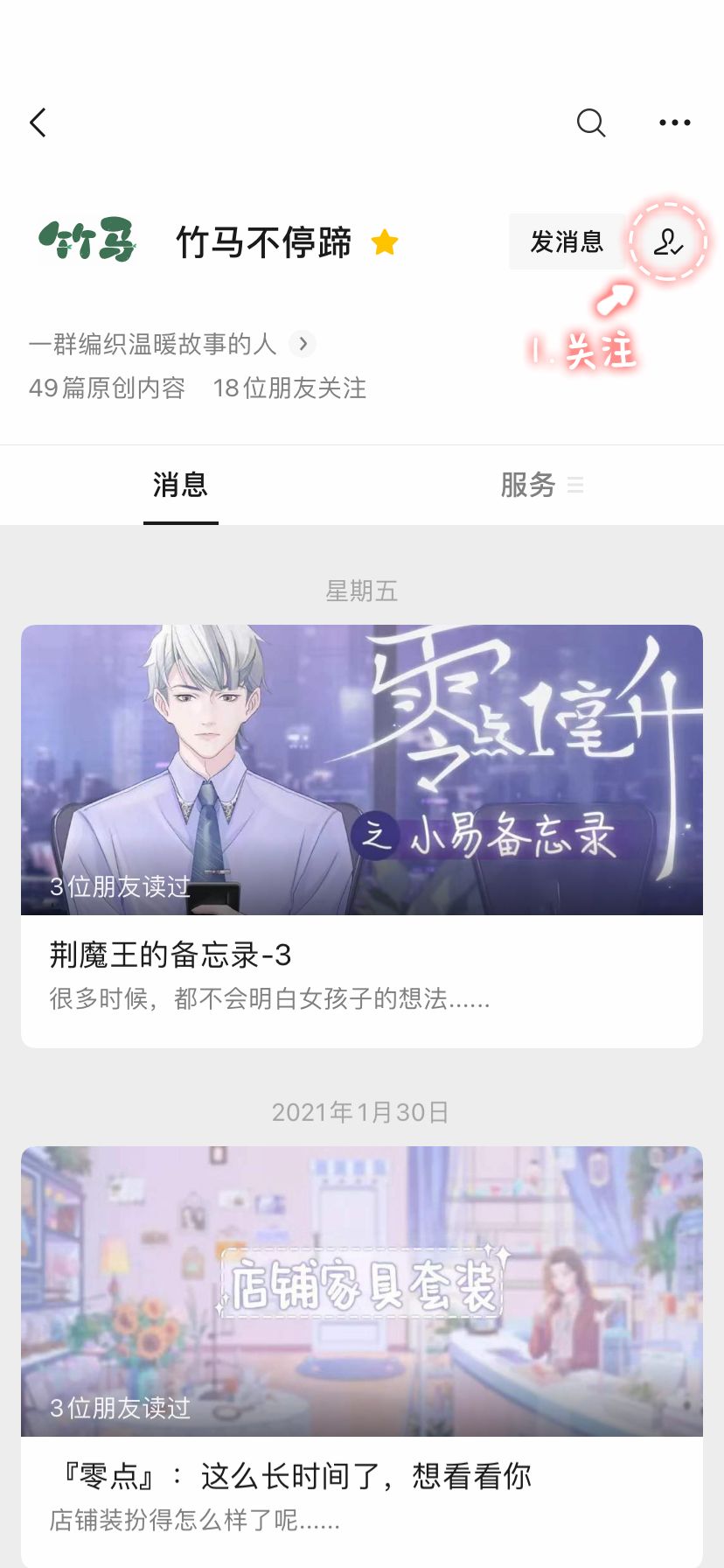Tap 3位朋友读过 on the top article

pos(119,886)
